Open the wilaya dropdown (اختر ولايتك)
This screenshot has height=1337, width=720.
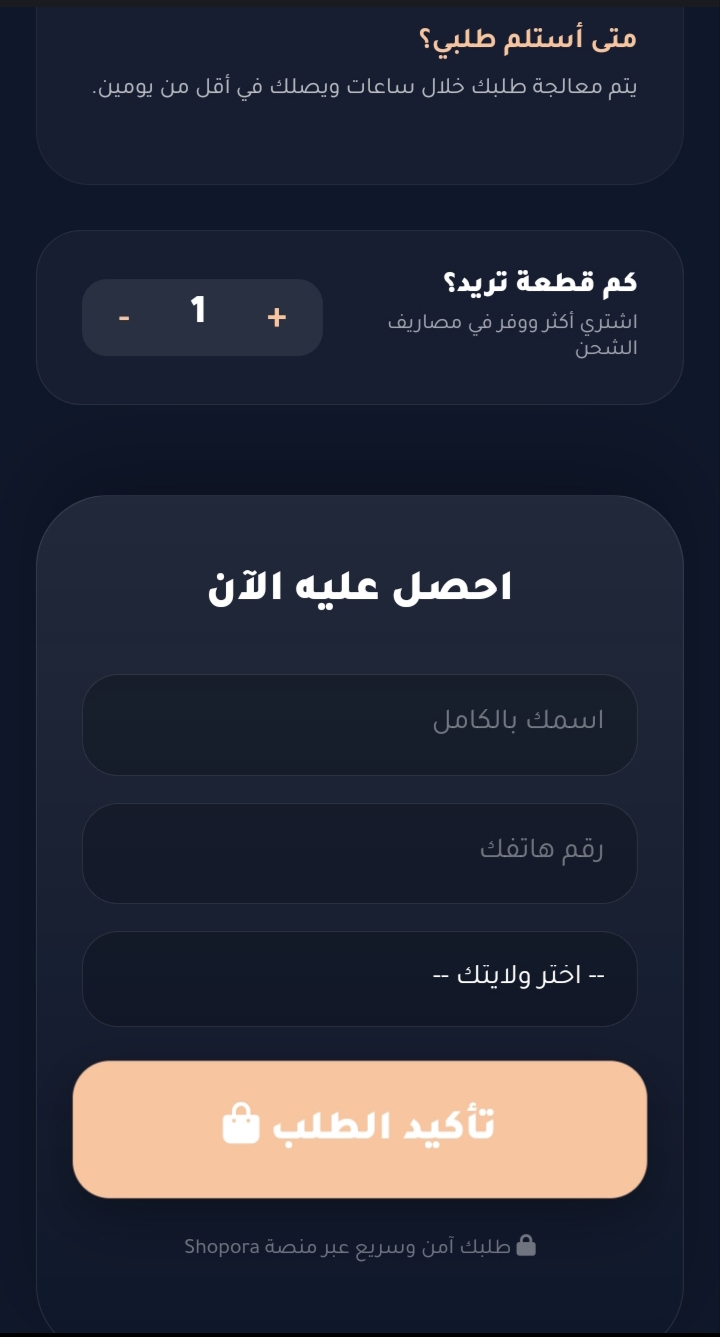360,979
